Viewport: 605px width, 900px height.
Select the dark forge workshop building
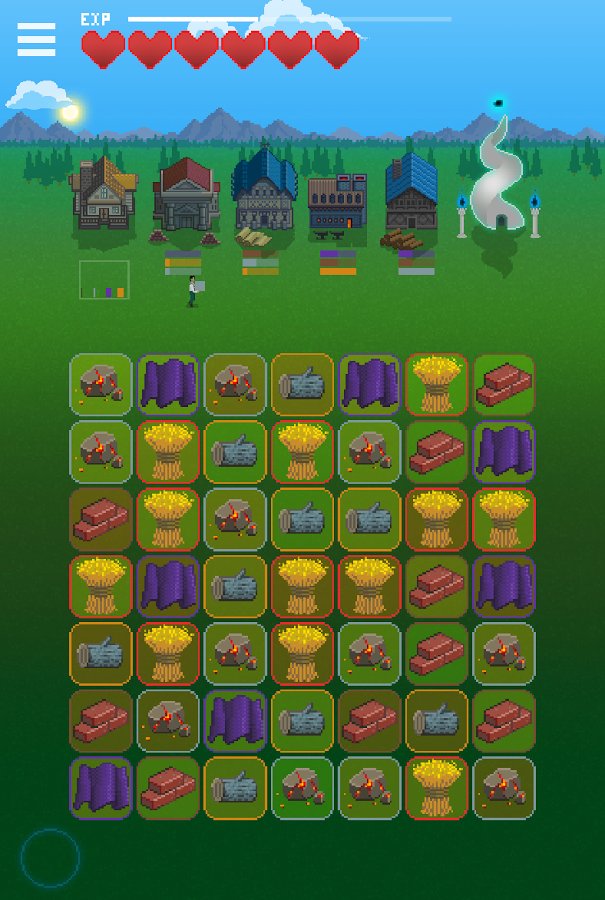(337, 204)
